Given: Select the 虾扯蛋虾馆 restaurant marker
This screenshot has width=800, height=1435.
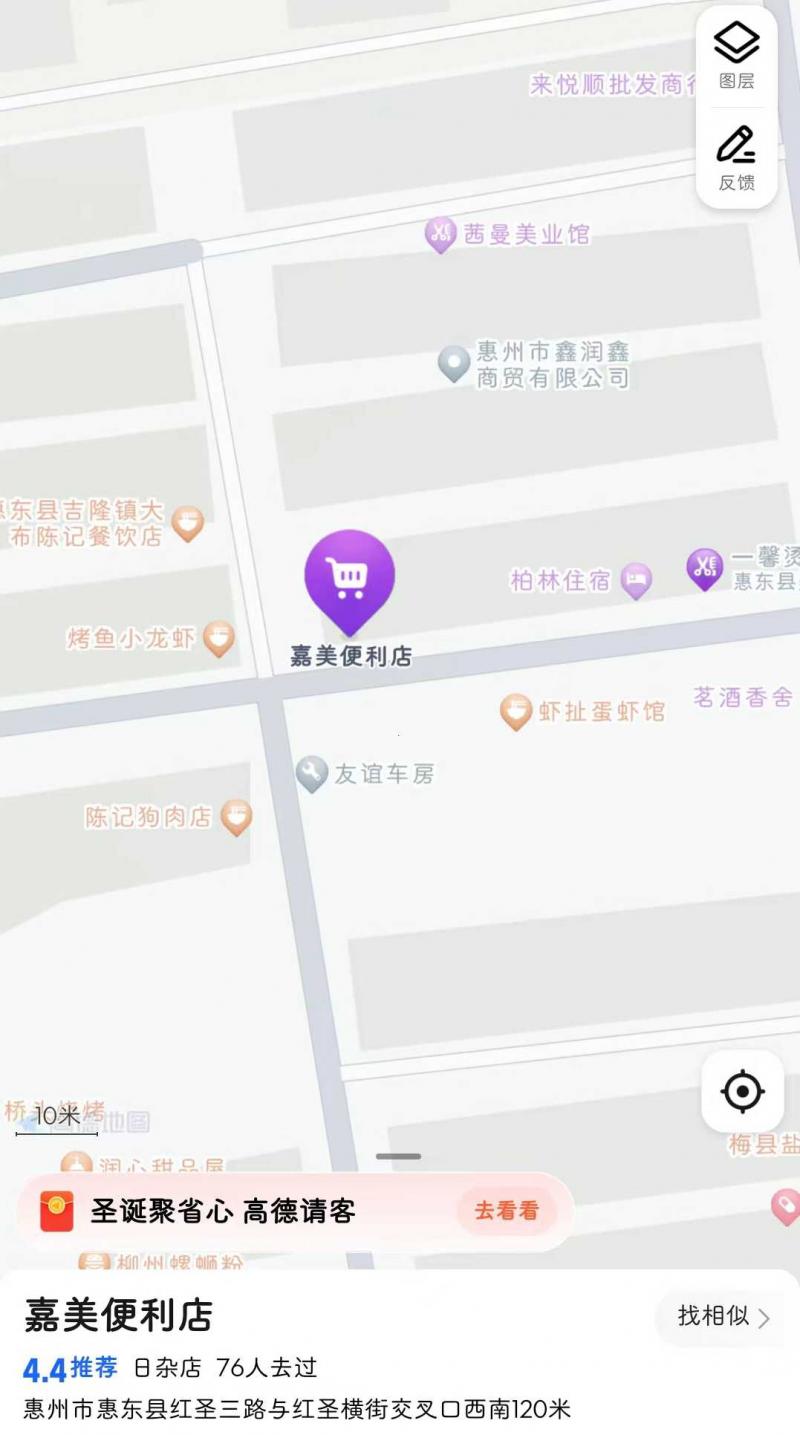Looking at the screenshot, I should coord(516,712).
